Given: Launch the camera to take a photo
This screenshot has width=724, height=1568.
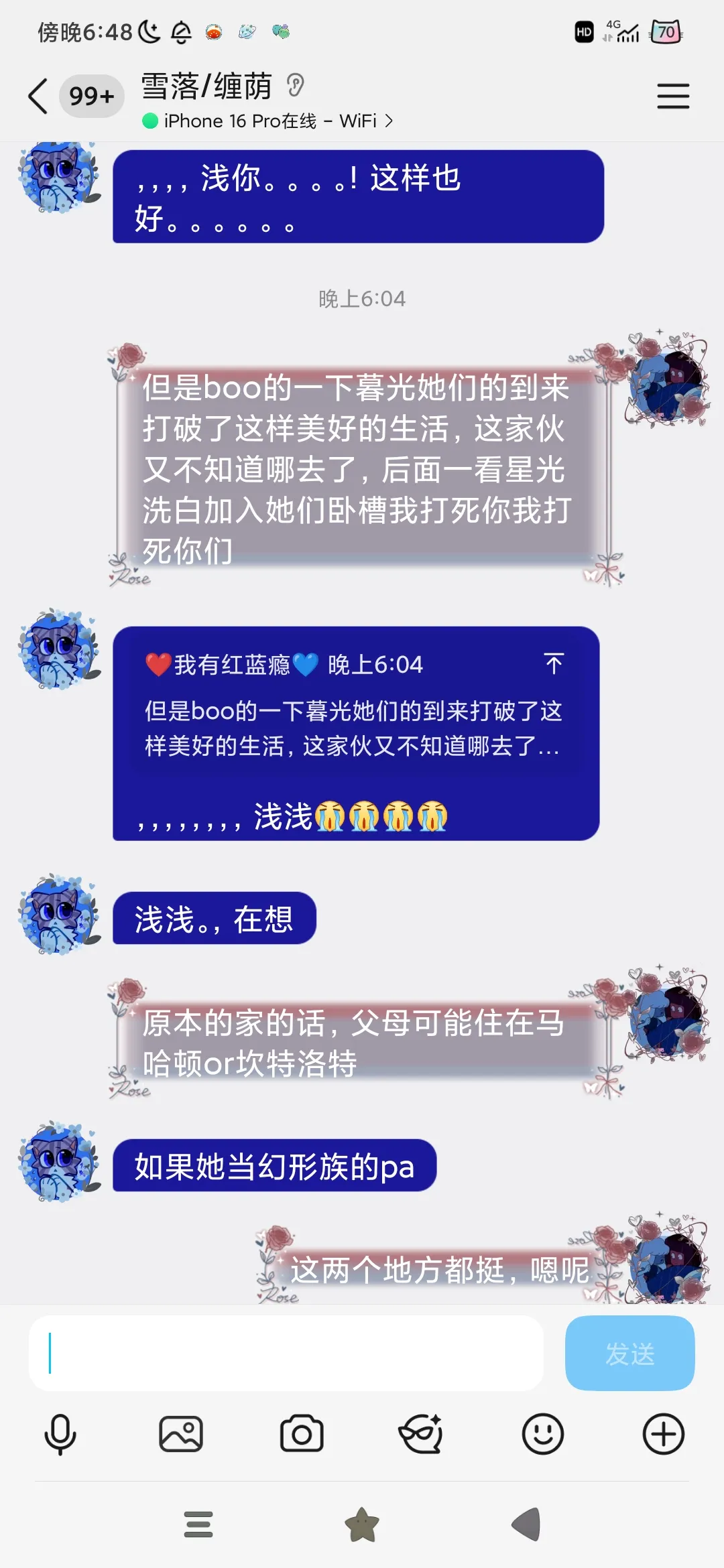Looking at the screenshot, I should click(302, 1435).
